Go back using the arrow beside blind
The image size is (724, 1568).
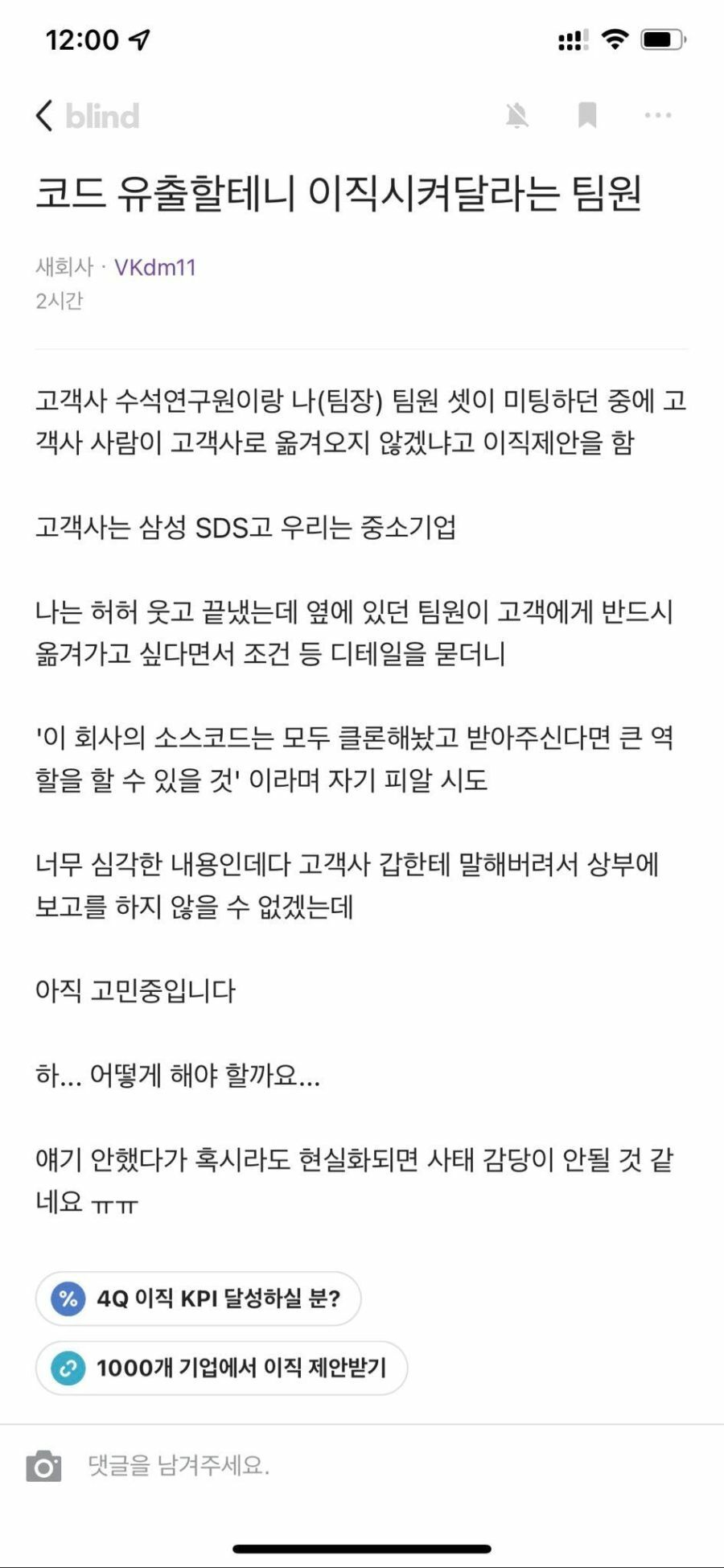(x=45, y=116)
